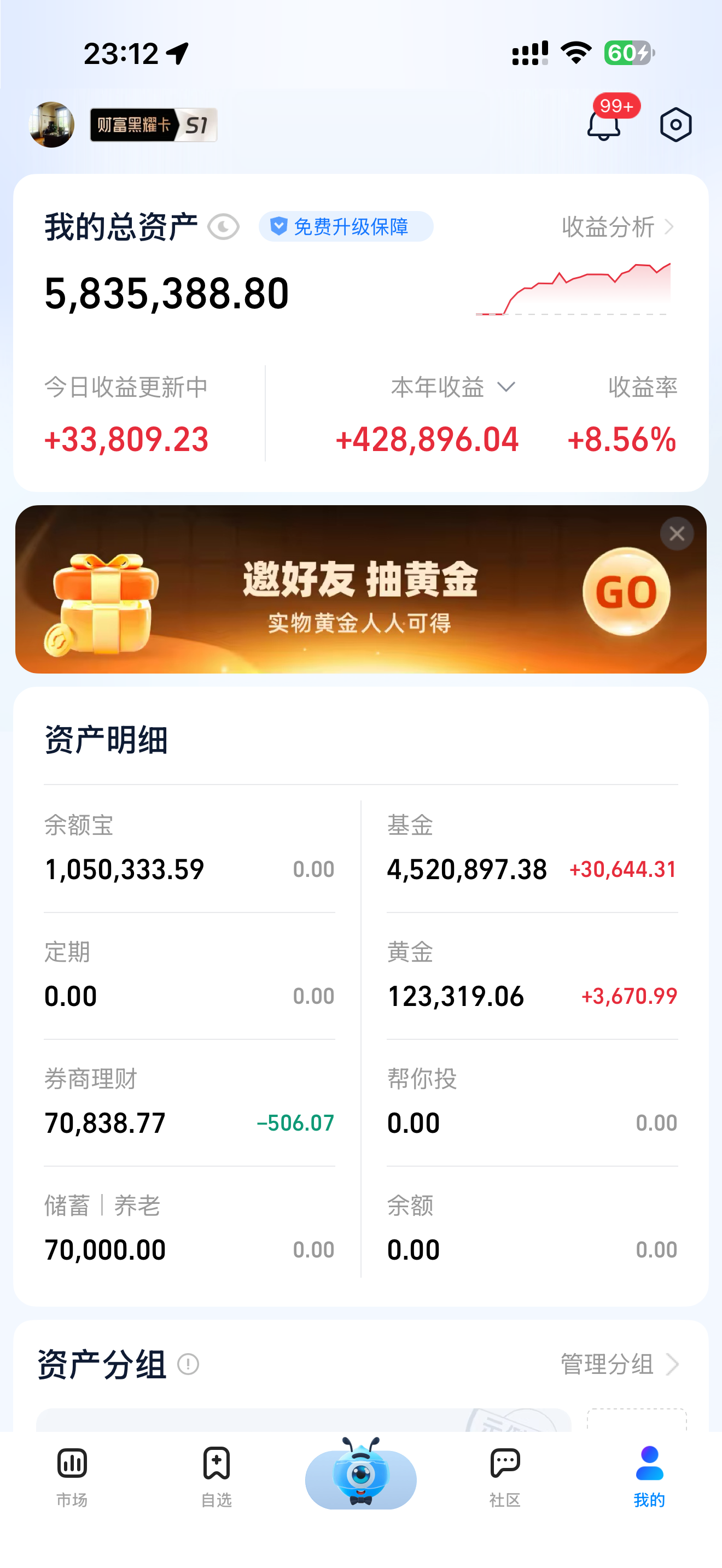Viewport: 722px width, 1568px height.
Task: Open the notifications bell
Action: [x=603, y=124]
